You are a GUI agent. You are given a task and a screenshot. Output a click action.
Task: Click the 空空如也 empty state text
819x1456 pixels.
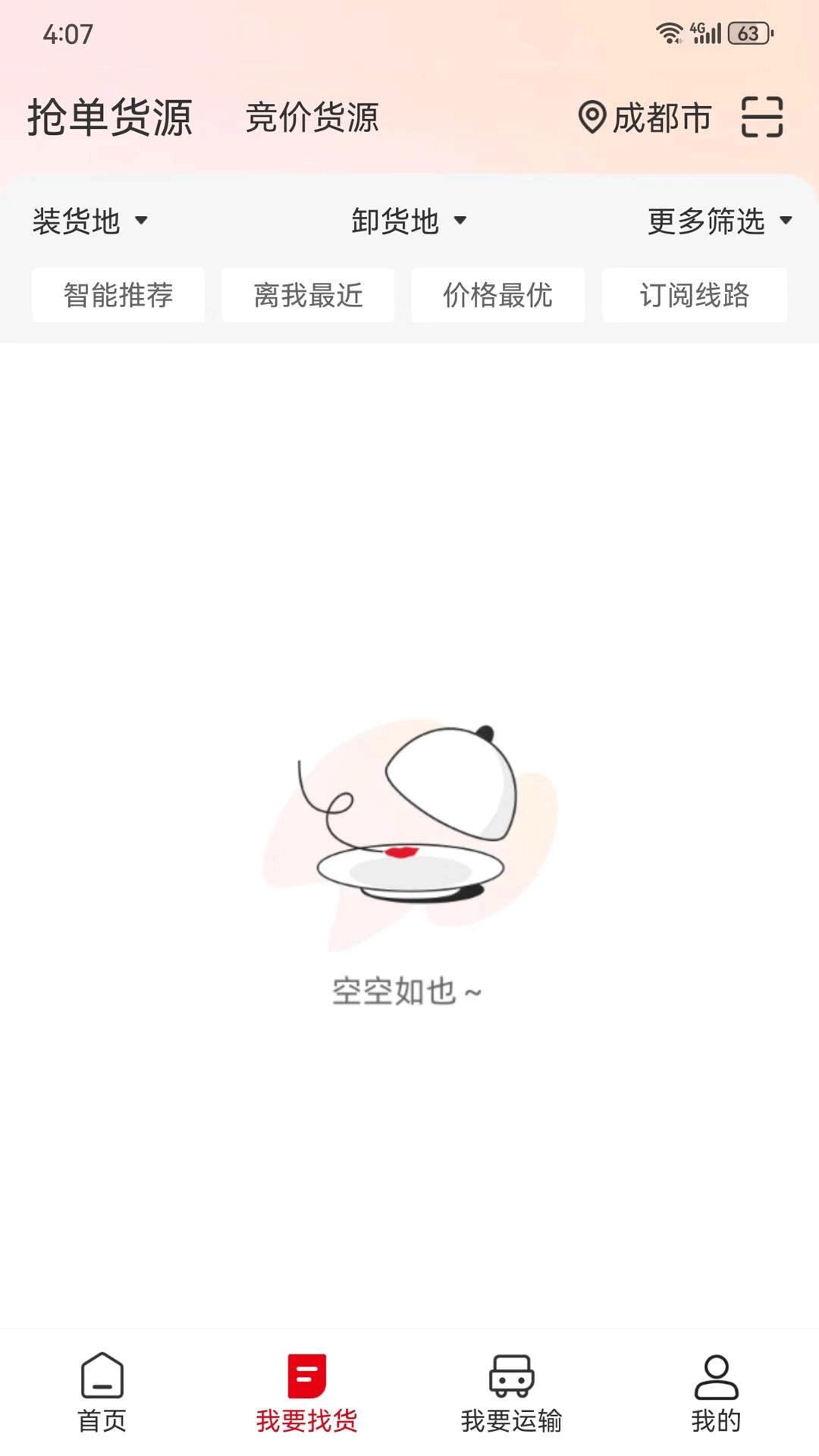(x=408, y=990)
